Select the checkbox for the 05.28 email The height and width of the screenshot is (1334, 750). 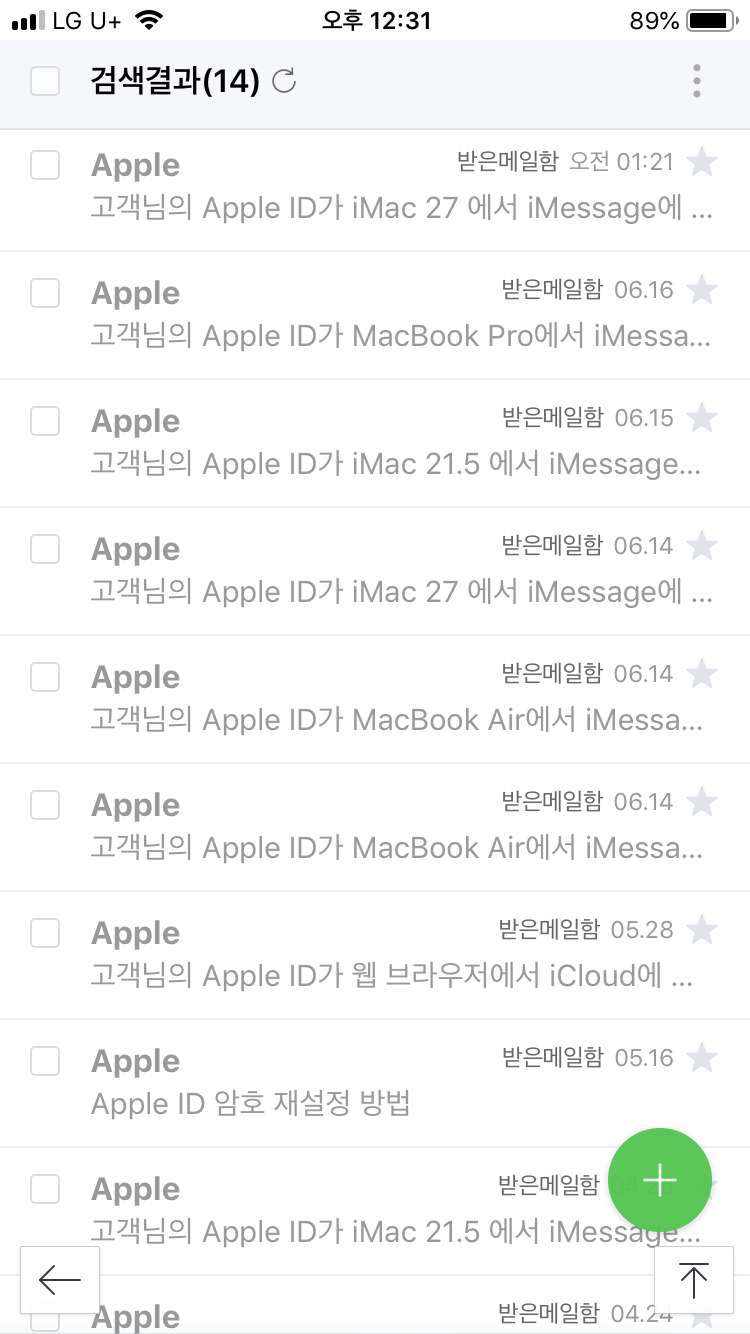45,933
